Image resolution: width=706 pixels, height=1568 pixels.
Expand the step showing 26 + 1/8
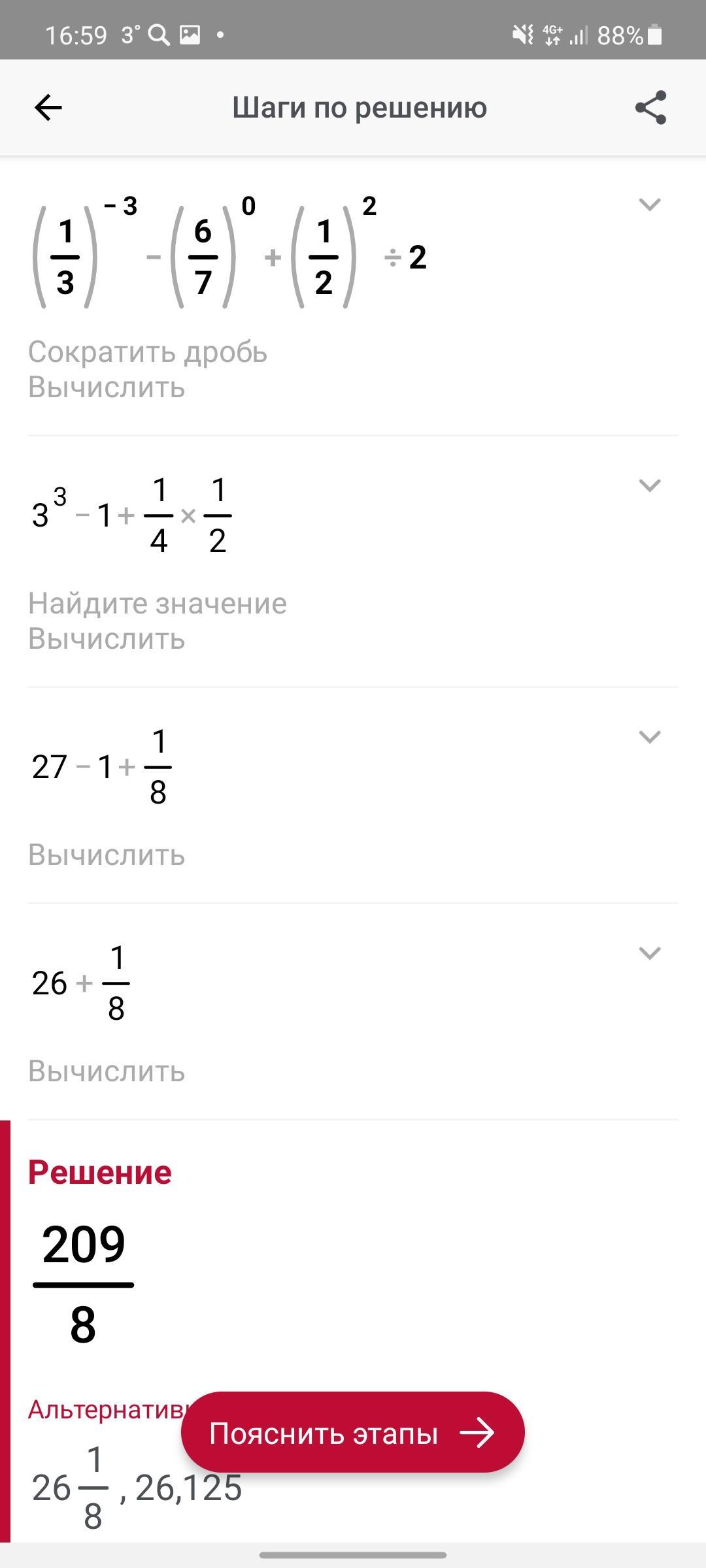(x=649, y=953)
